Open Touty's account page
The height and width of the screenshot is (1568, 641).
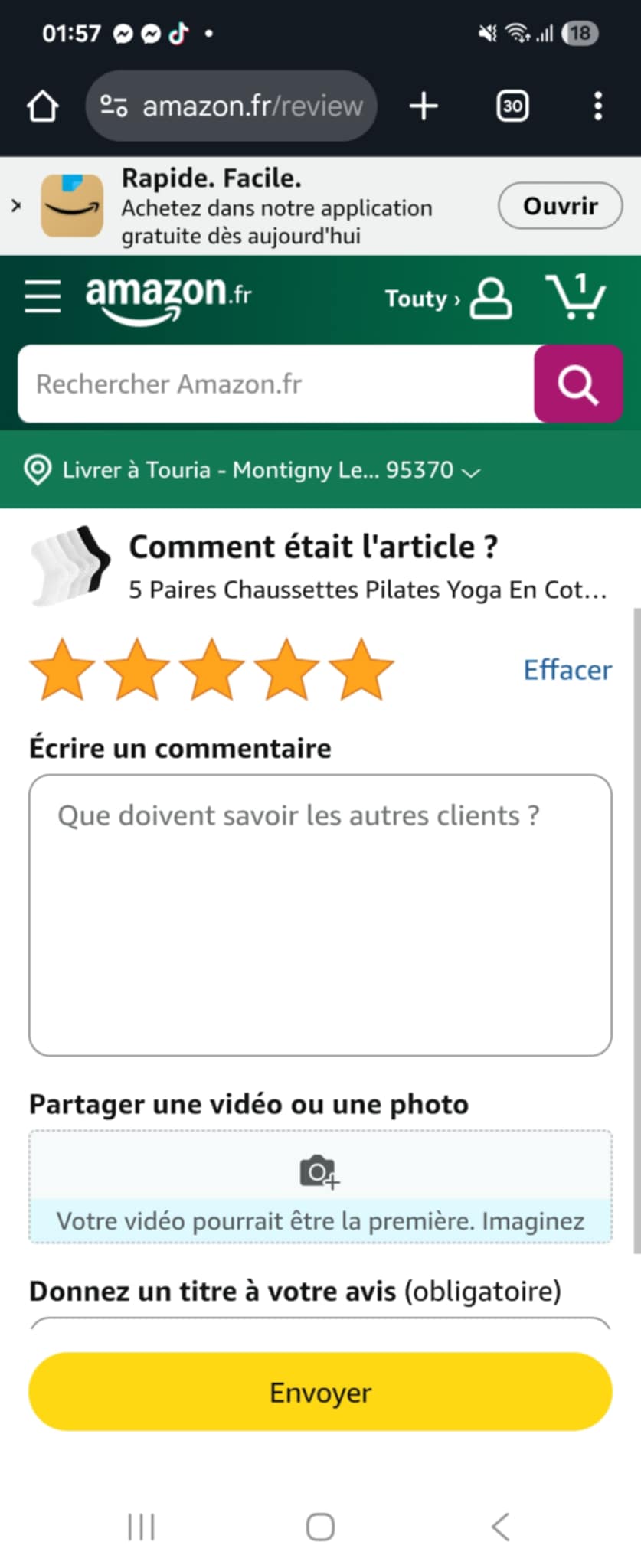pos(447,298)
